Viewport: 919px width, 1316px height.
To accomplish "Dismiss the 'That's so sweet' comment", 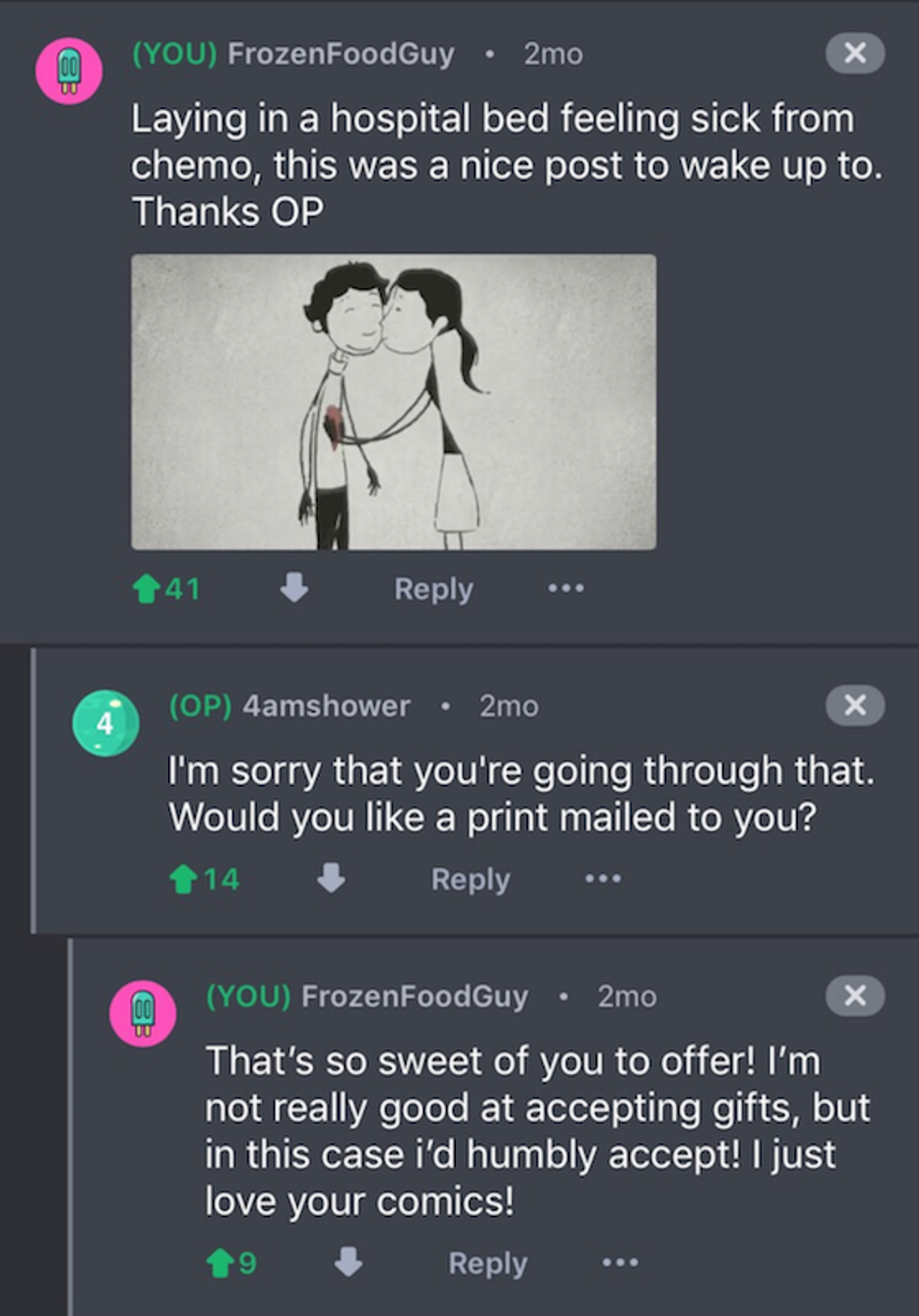I will (x=854, y=995).
